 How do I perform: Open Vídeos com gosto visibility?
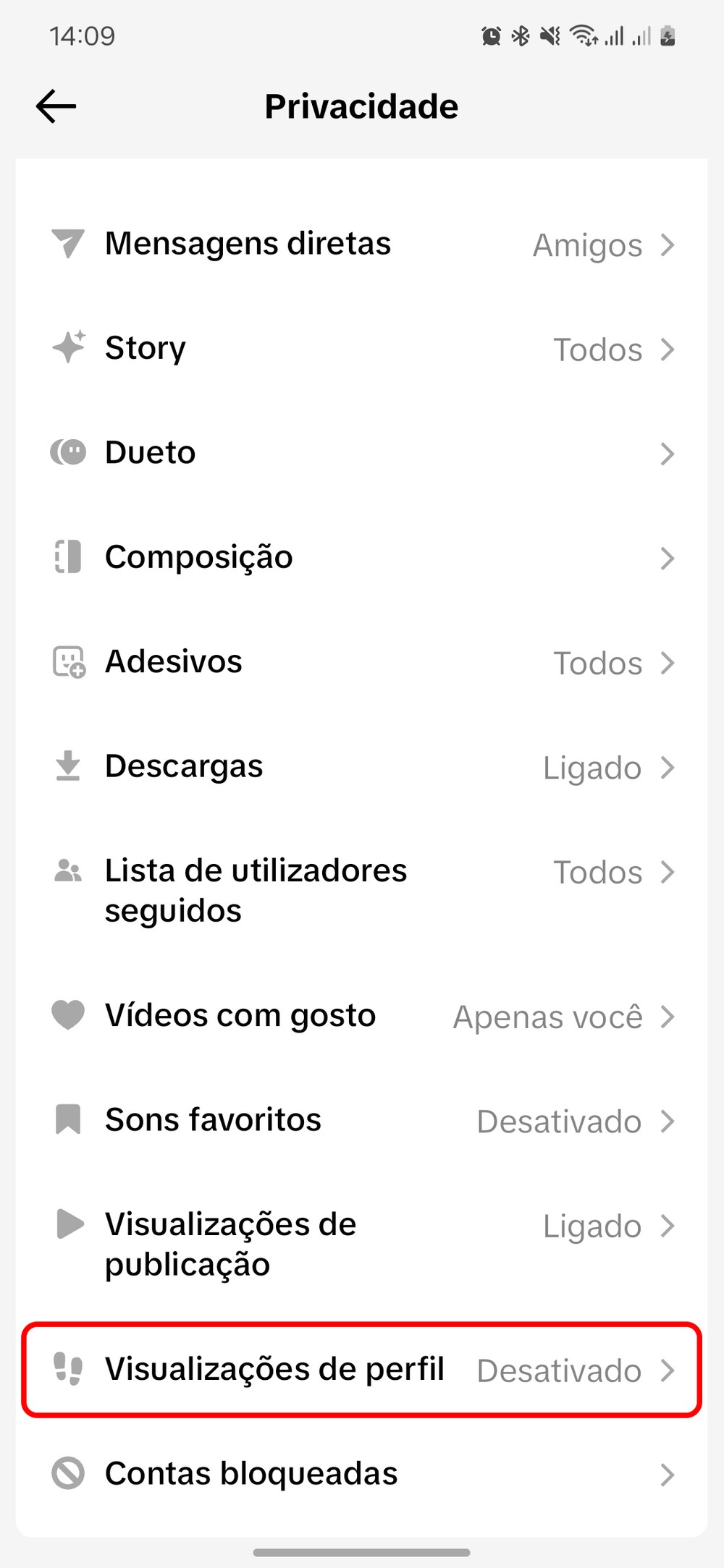pos(362,1016)
